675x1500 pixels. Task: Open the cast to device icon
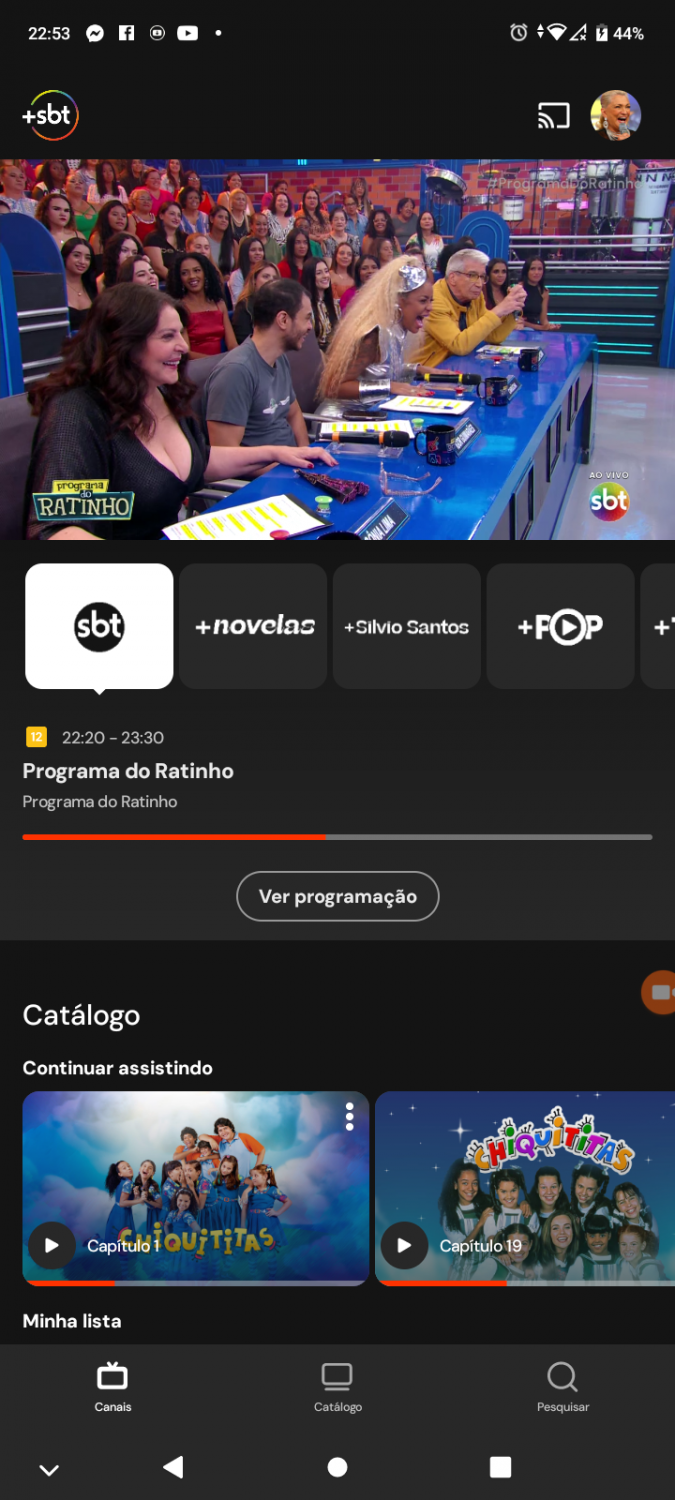click(x=553, y=116)
